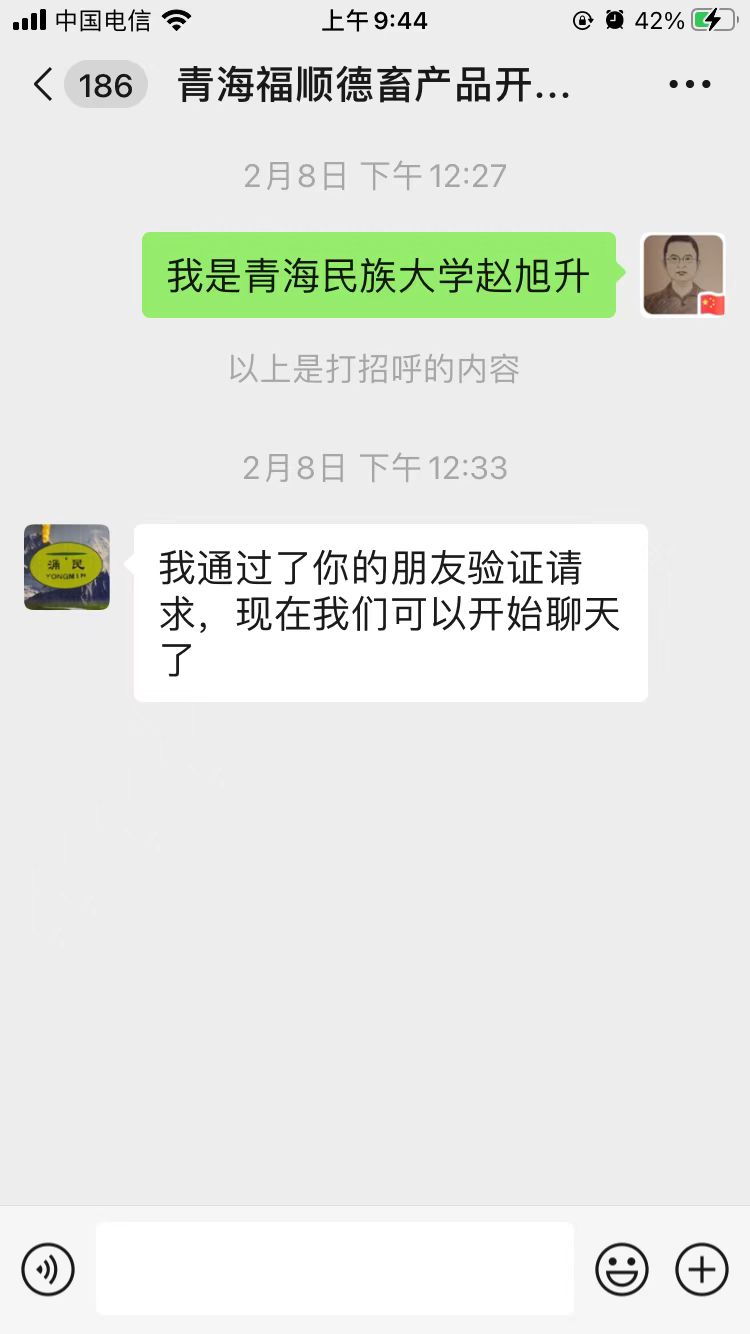View the Yongmin contact's profile avatar
Image resolution: width=750 pixels, height=1334 pixels.
67,567
